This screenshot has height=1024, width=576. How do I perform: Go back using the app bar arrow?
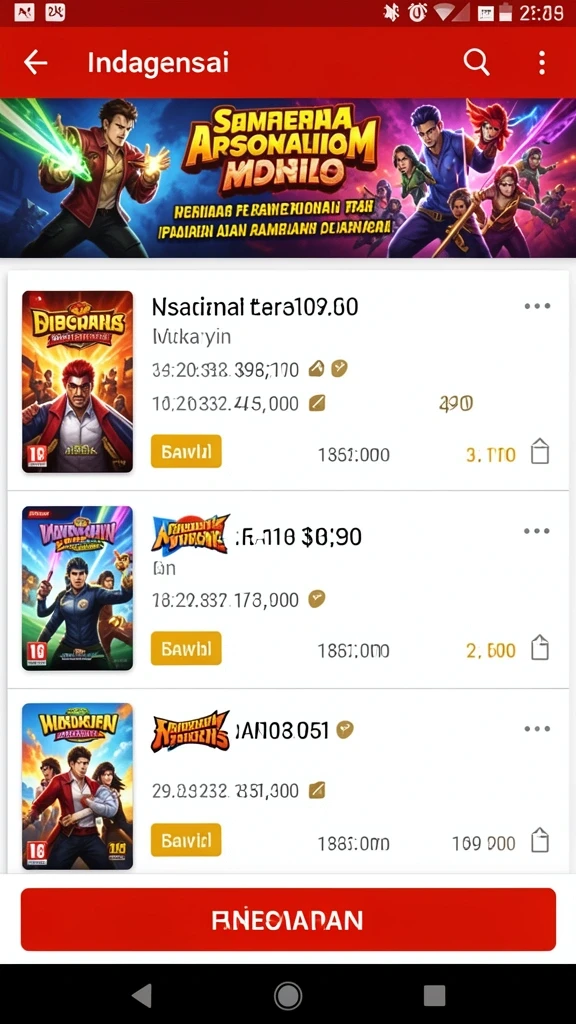coord(35,63)
